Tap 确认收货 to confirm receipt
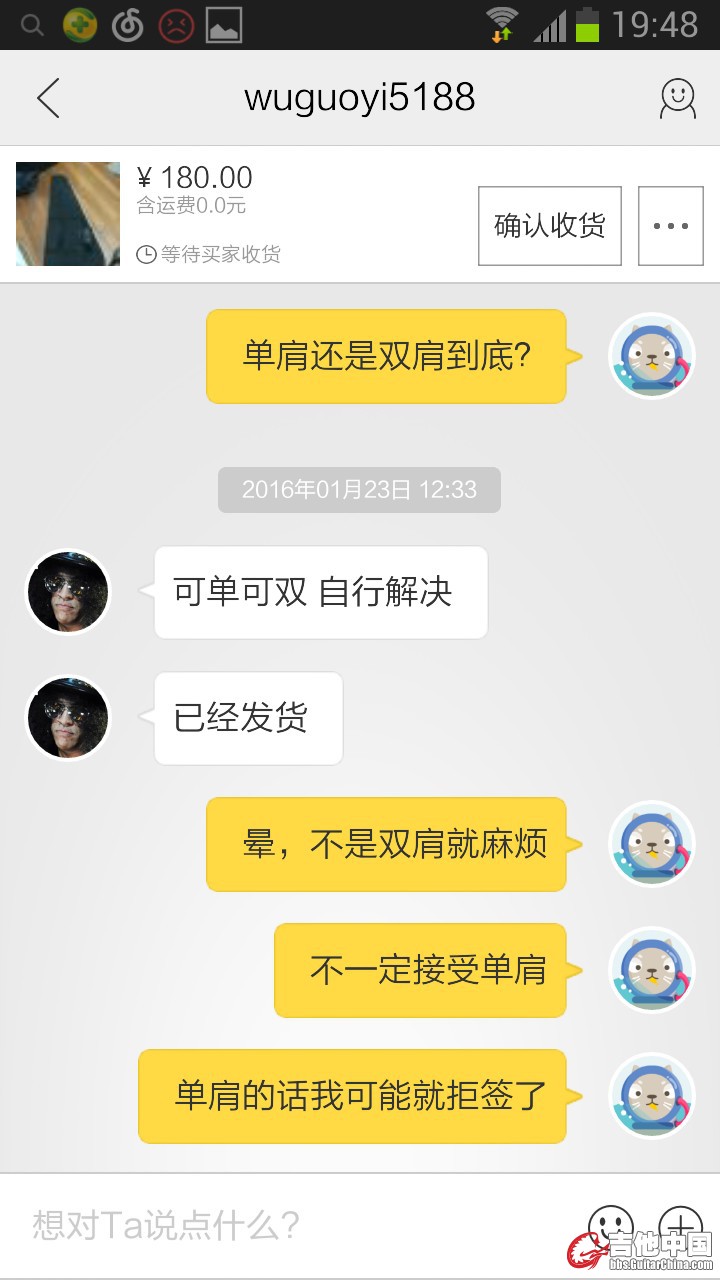 pyautogui.click(x=549, y=226)
